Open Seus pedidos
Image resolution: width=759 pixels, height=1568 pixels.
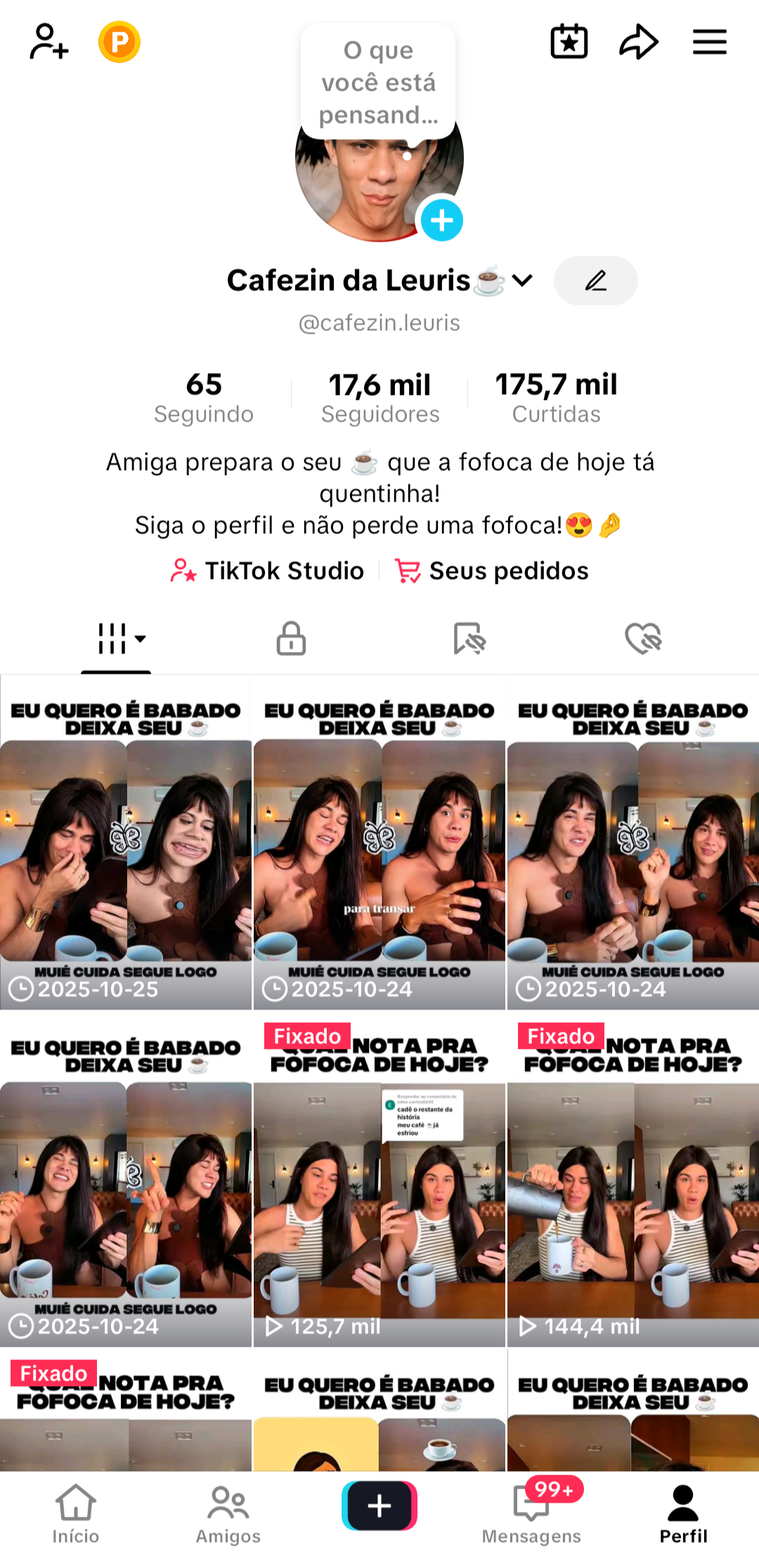[x=492, y=570]
